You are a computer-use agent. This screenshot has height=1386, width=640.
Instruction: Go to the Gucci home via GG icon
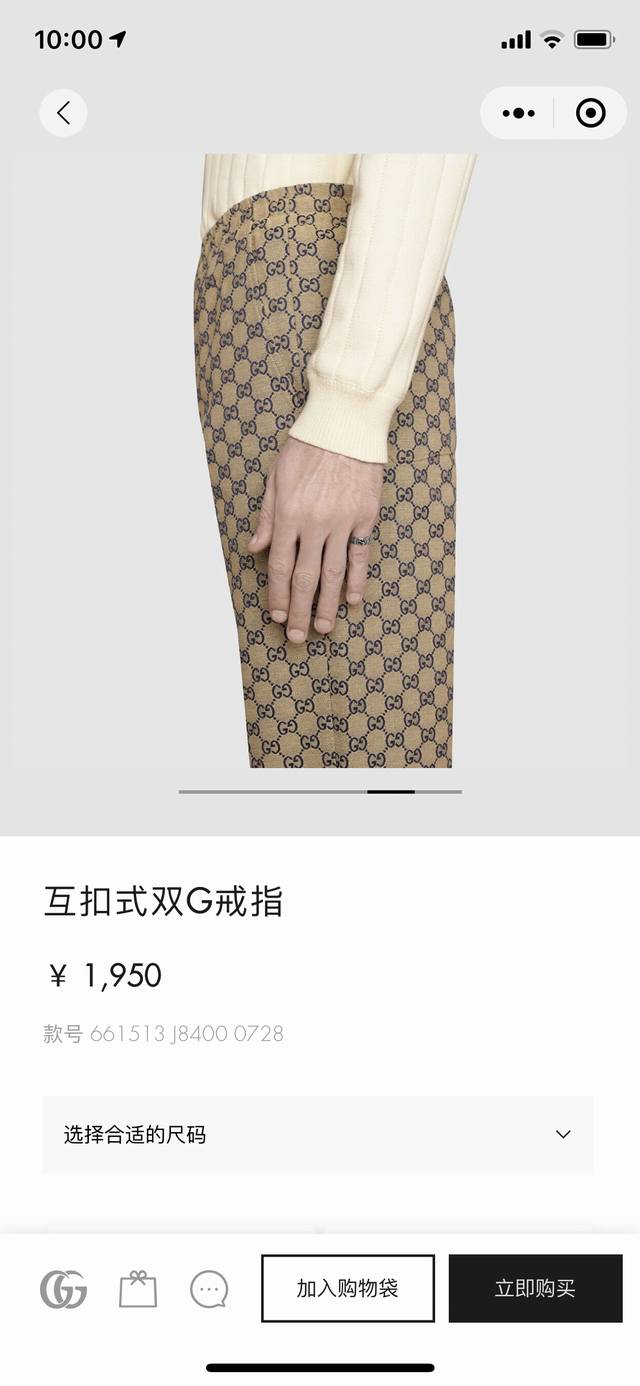pyautogui.click(x=64, y=1289)
